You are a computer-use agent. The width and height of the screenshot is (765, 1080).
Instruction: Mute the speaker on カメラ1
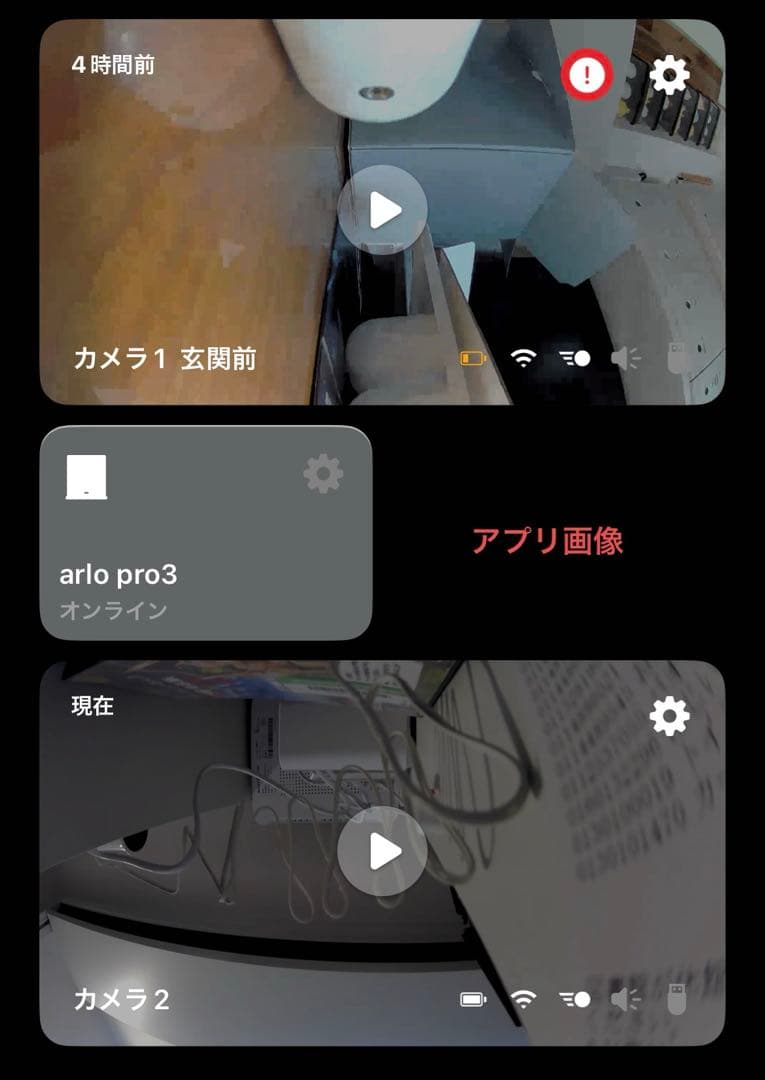(x=624, y=356)
